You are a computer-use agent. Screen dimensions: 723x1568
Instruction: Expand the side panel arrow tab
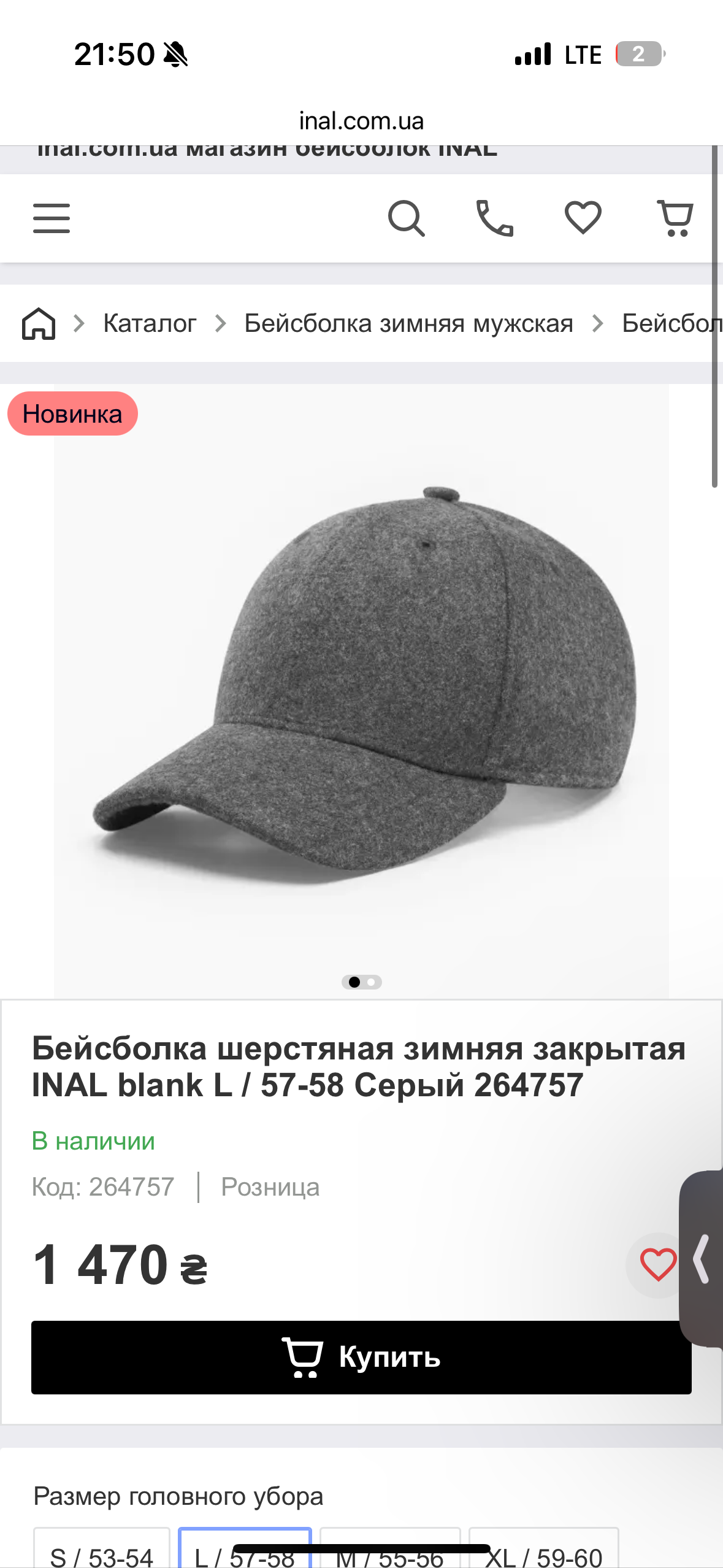[703, 1259]
